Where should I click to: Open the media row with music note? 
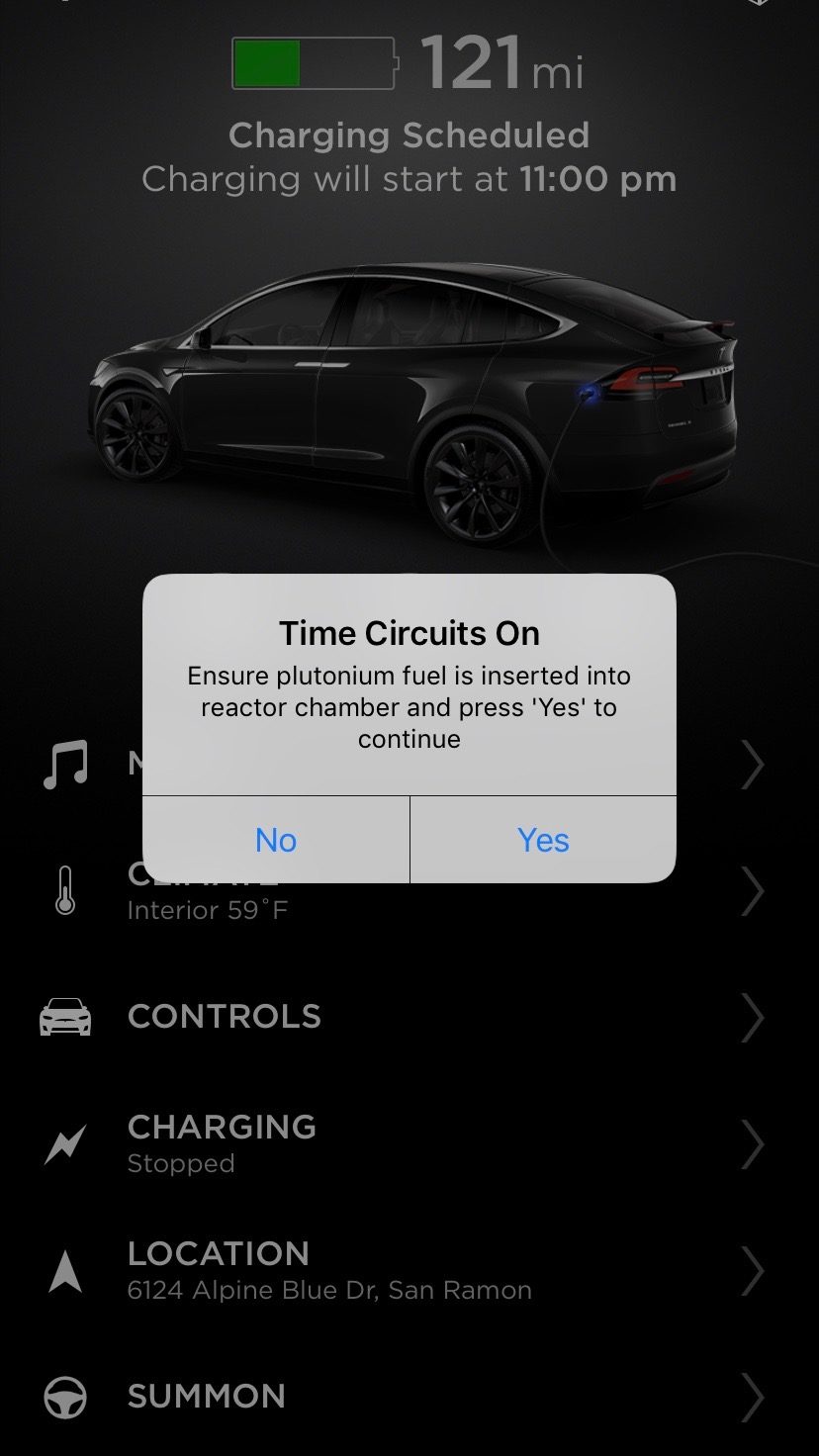tap(409, 765)
